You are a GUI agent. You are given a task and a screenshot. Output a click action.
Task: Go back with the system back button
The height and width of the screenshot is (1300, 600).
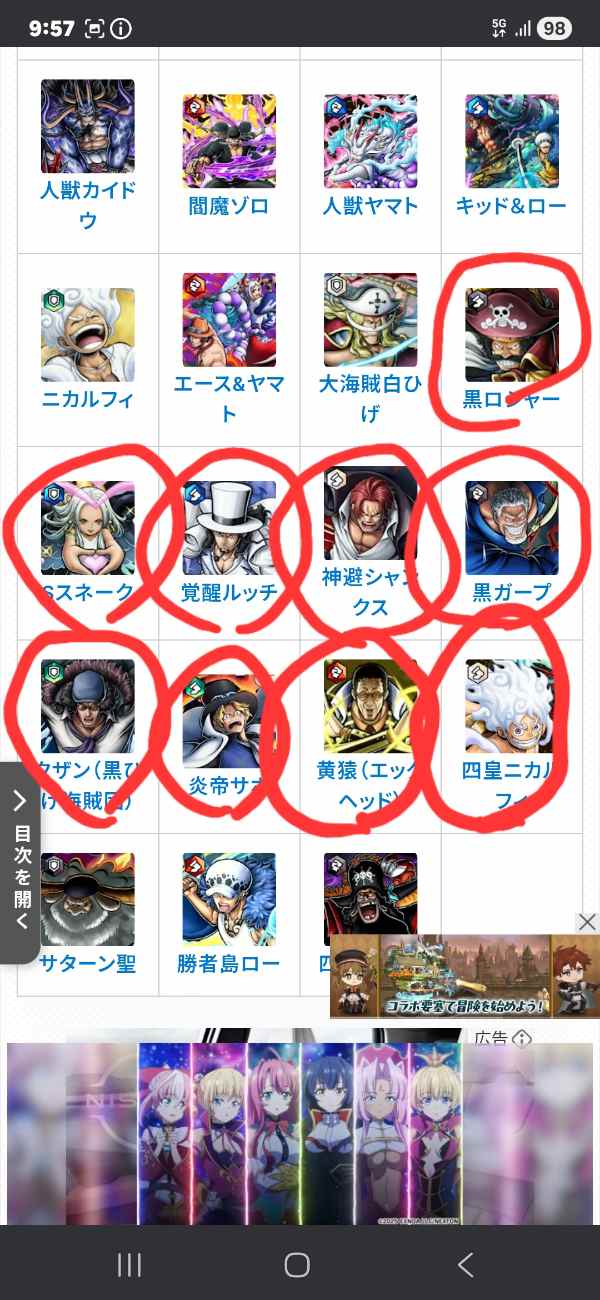[465, 1265]
